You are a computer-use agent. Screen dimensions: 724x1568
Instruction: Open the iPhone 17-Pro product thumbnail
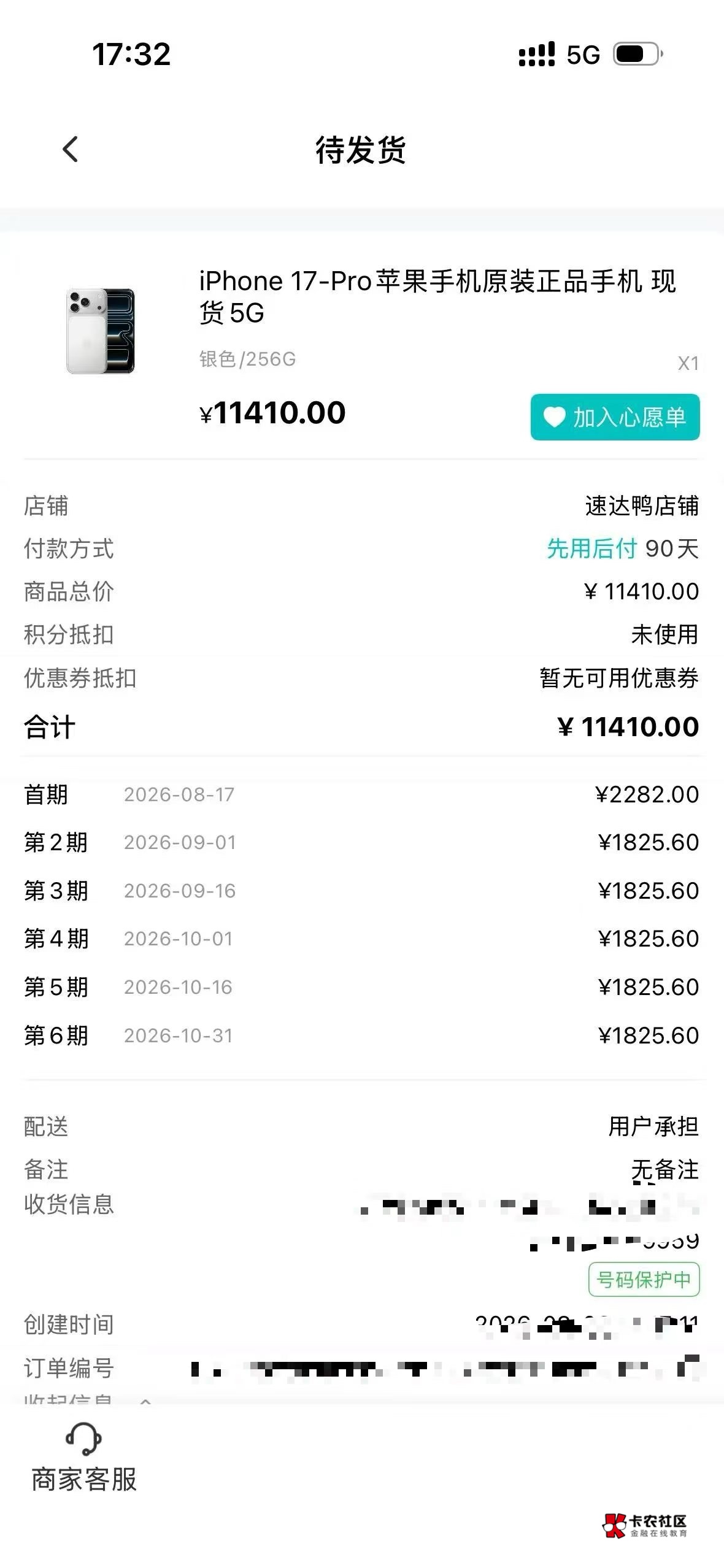[101, 331]
